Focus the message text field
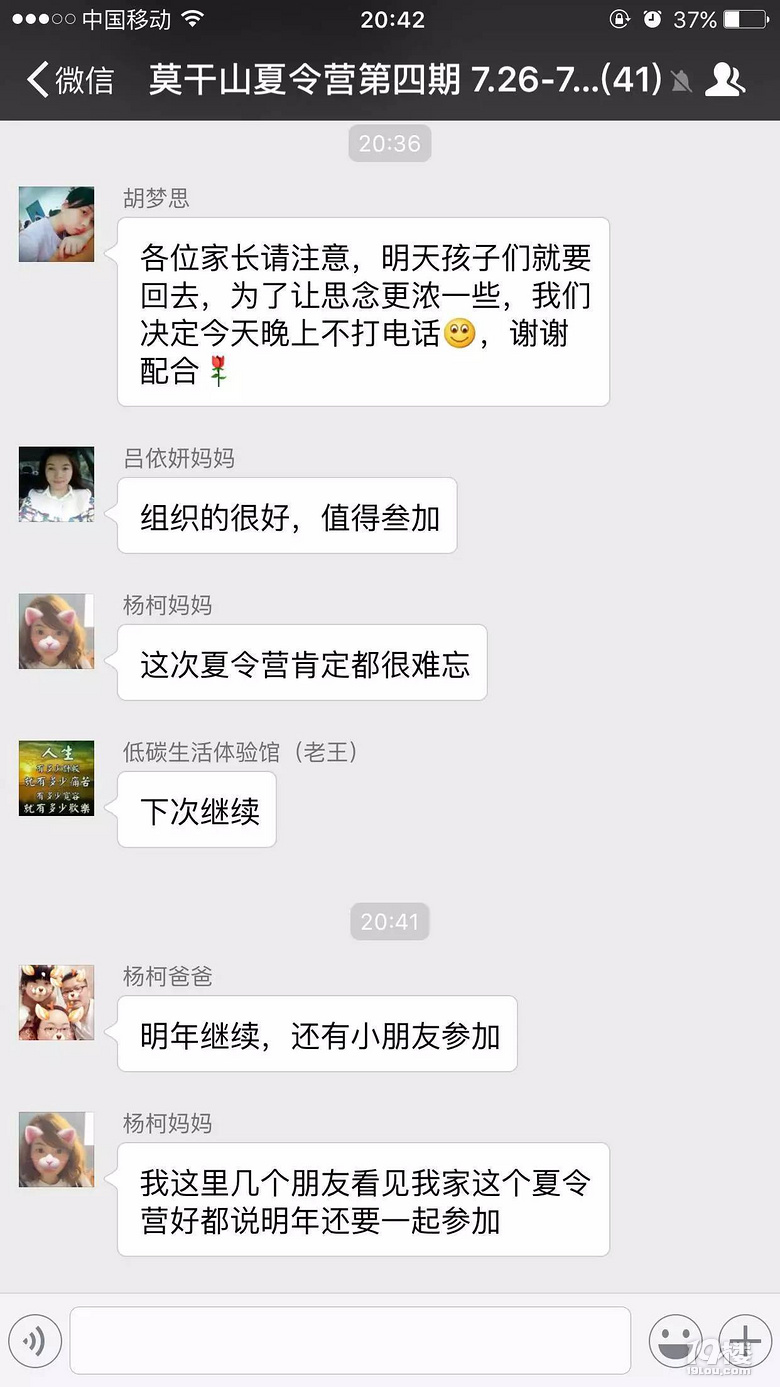This screenshot has width=780, height=1387. 350,1341
